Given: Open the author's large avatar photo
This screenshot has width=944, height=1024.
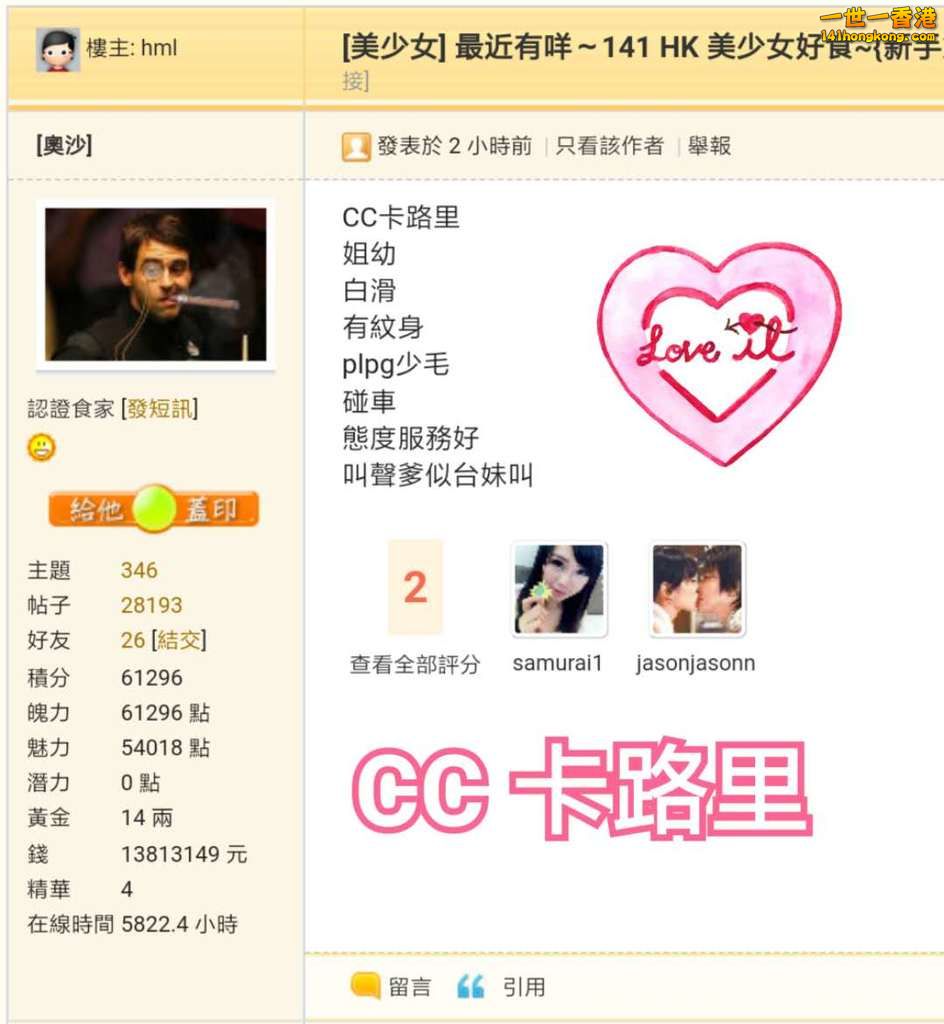Looking at the screenshot, I should 156,284.
